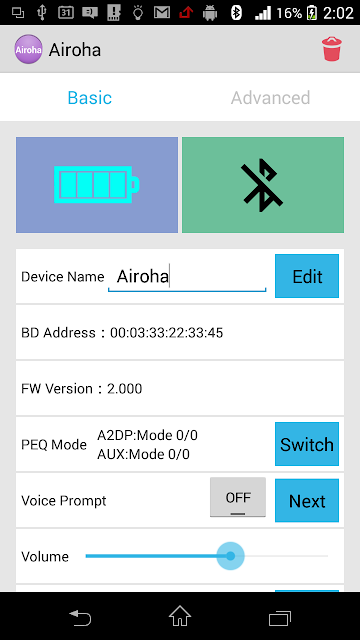Viewport: 360px width, 640px height.
Task: Open the recent apps view
Action: click(280, 618)
